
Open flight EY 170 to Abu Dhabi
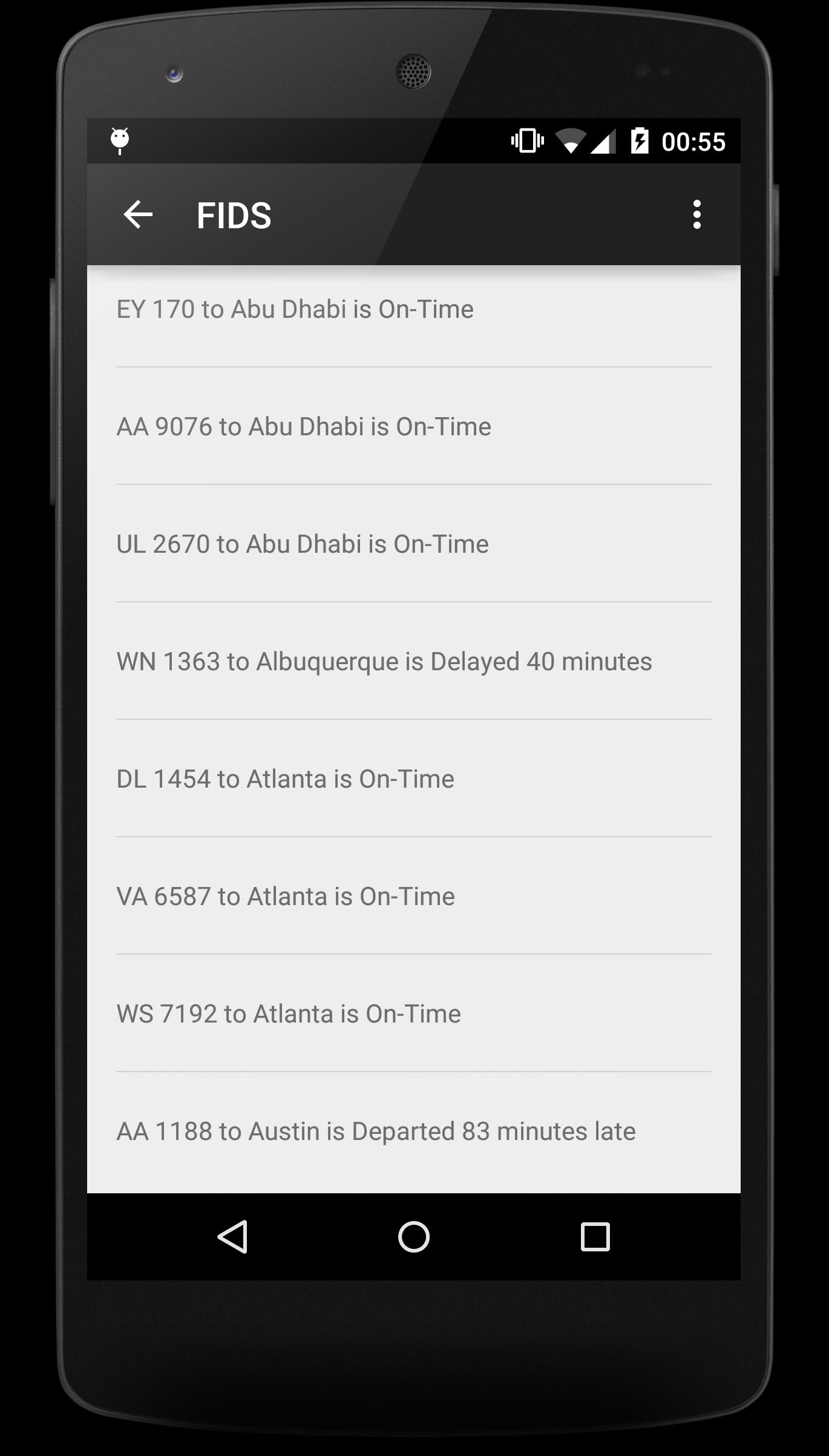click(295, 309)
